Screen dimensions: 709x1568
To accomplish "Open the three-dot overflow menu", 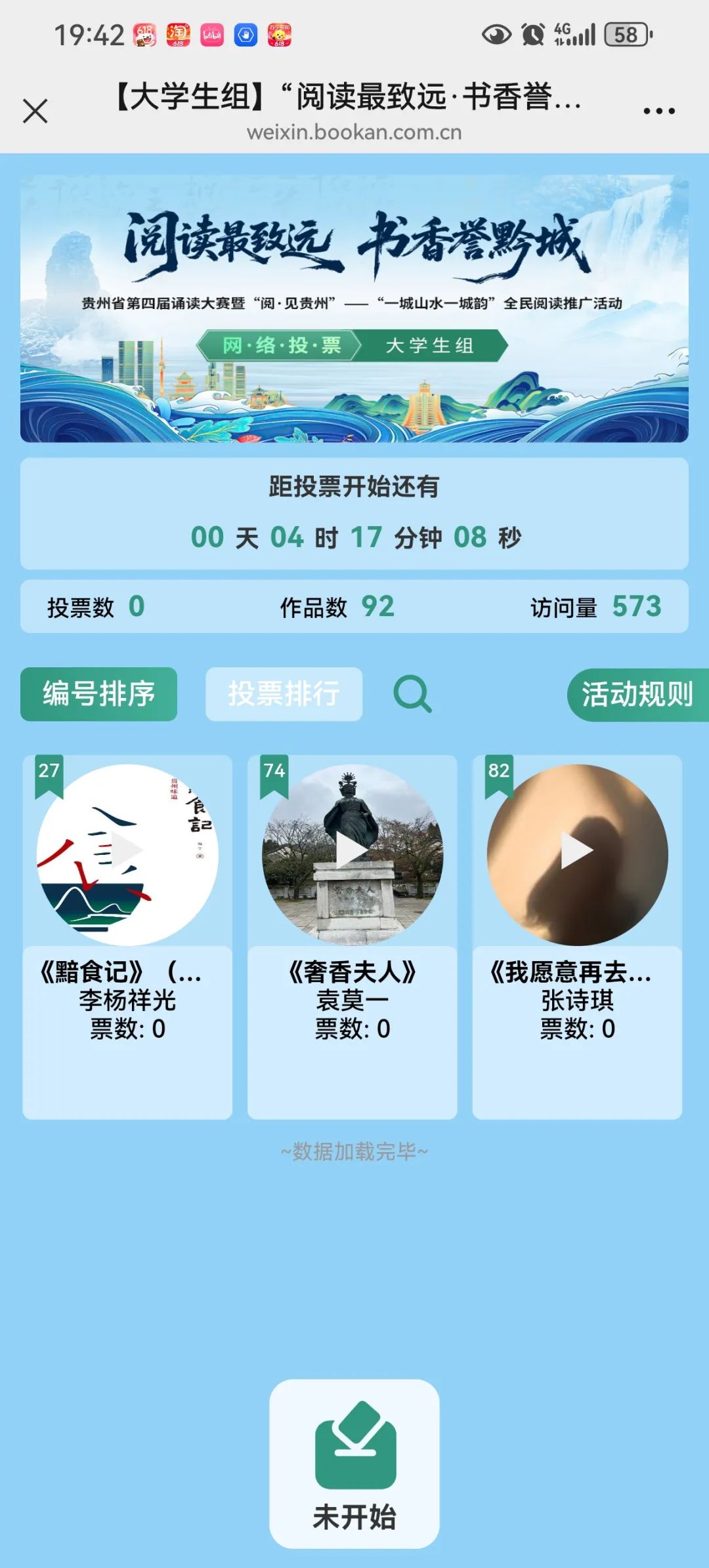I will click(x=658, y=111).
